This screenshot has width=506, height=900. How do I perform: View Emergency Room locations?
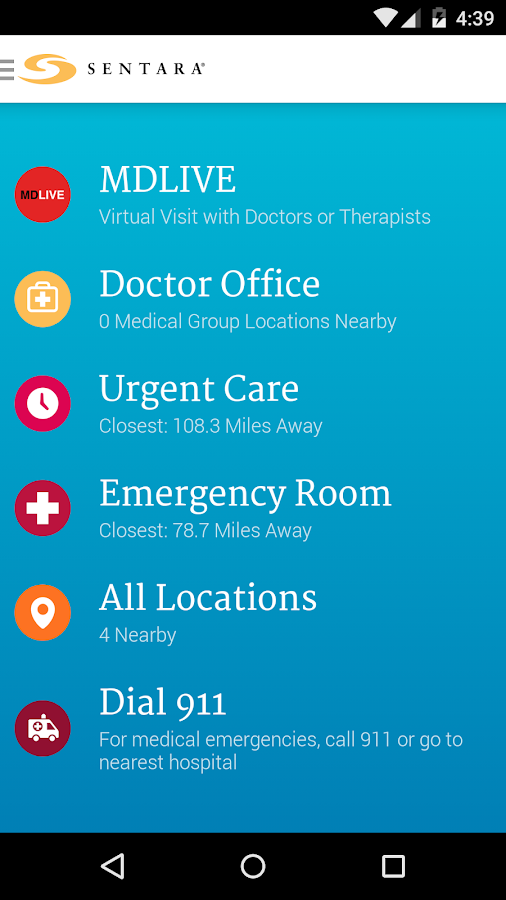click(253, 508)
